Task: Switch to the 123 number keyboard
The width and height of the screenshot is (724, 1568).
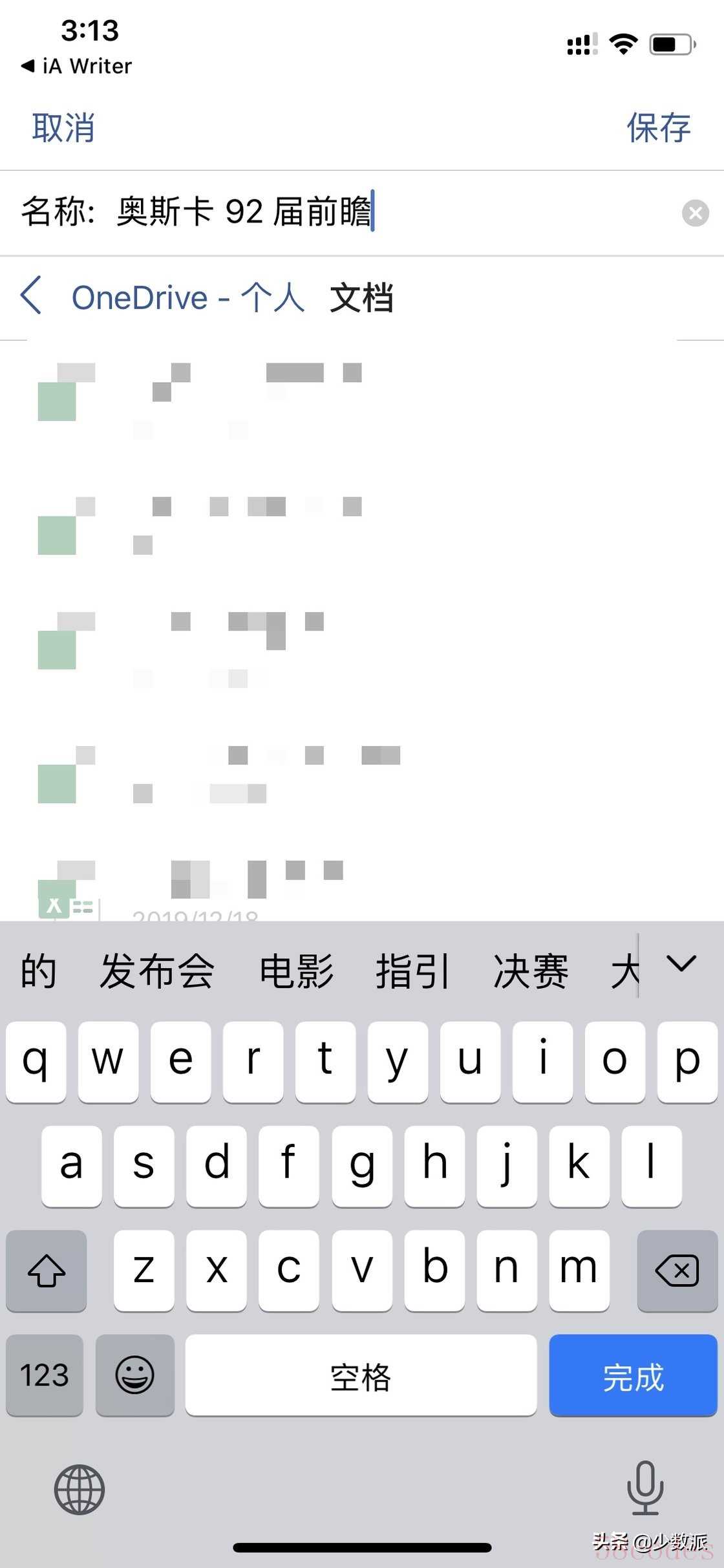Action: [x=45, y=1376]
